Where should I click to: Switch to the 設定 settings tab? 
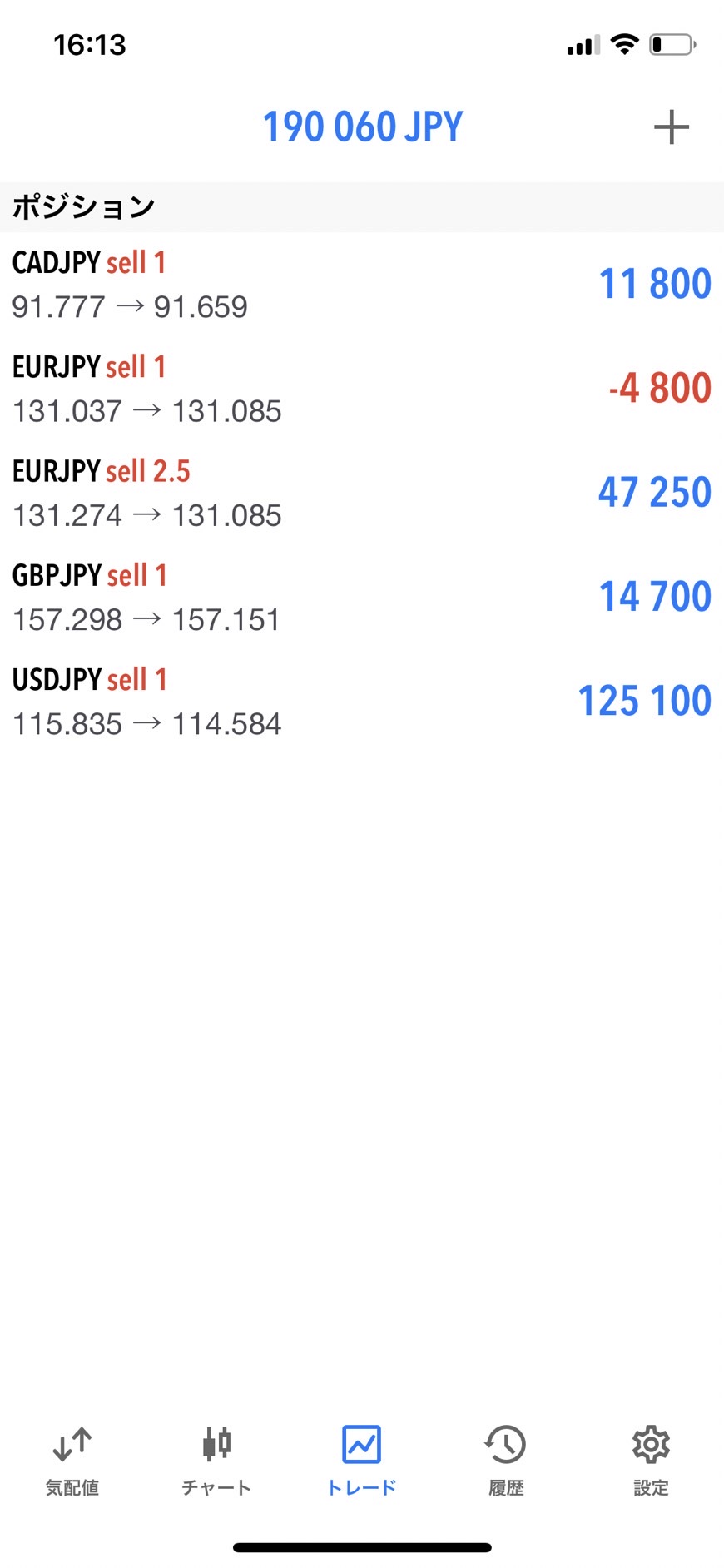point(651,1460)
